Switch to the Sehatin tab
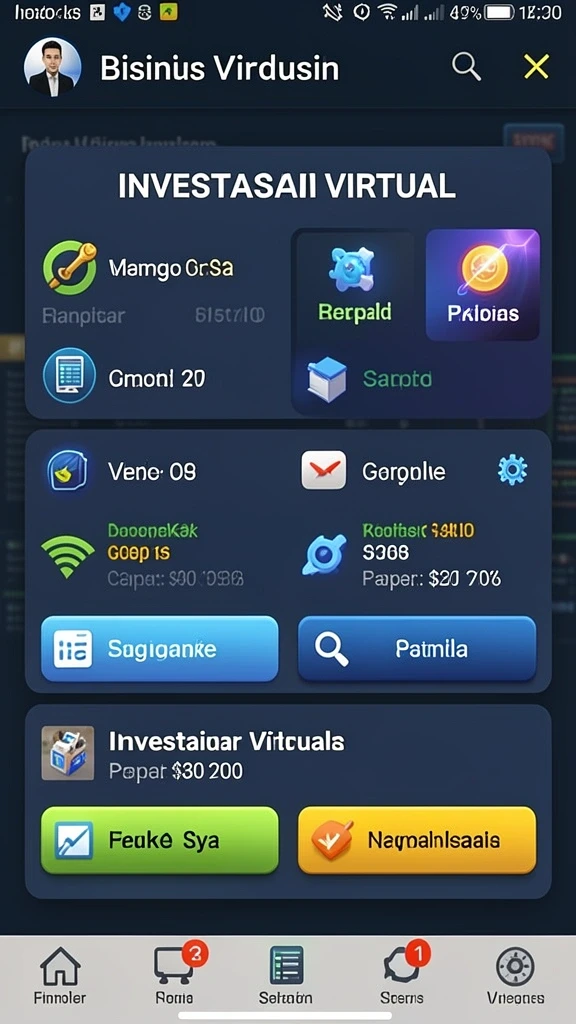The image size is (576, 1024). (286, 976)
